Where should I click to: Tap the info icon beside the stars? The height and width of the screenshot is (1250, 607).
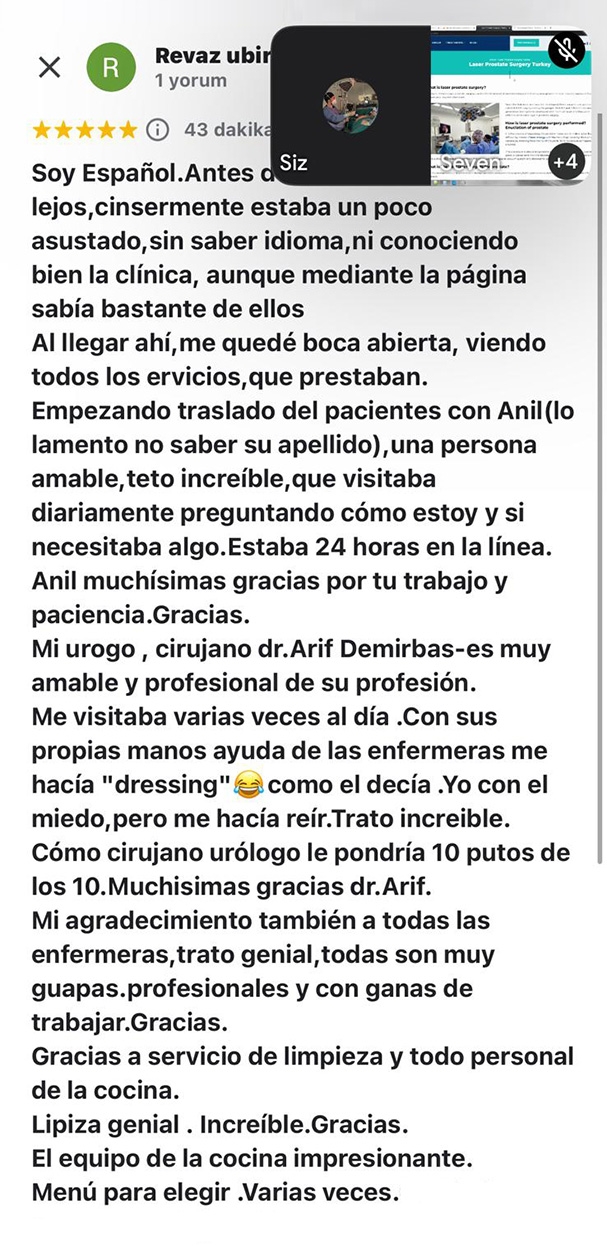(157, 130)
